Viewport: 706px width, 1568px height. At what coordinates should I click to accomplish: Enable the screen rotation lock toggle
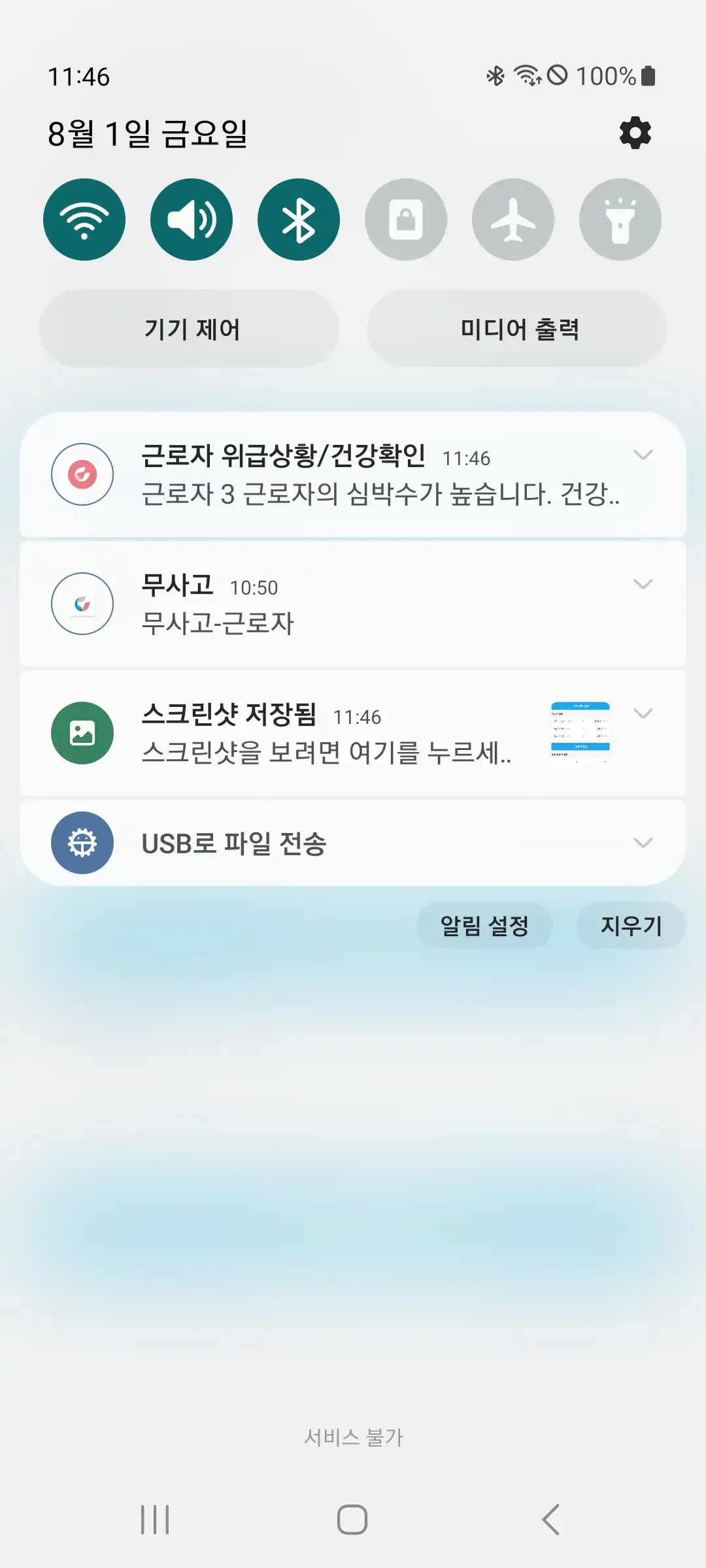406,220
